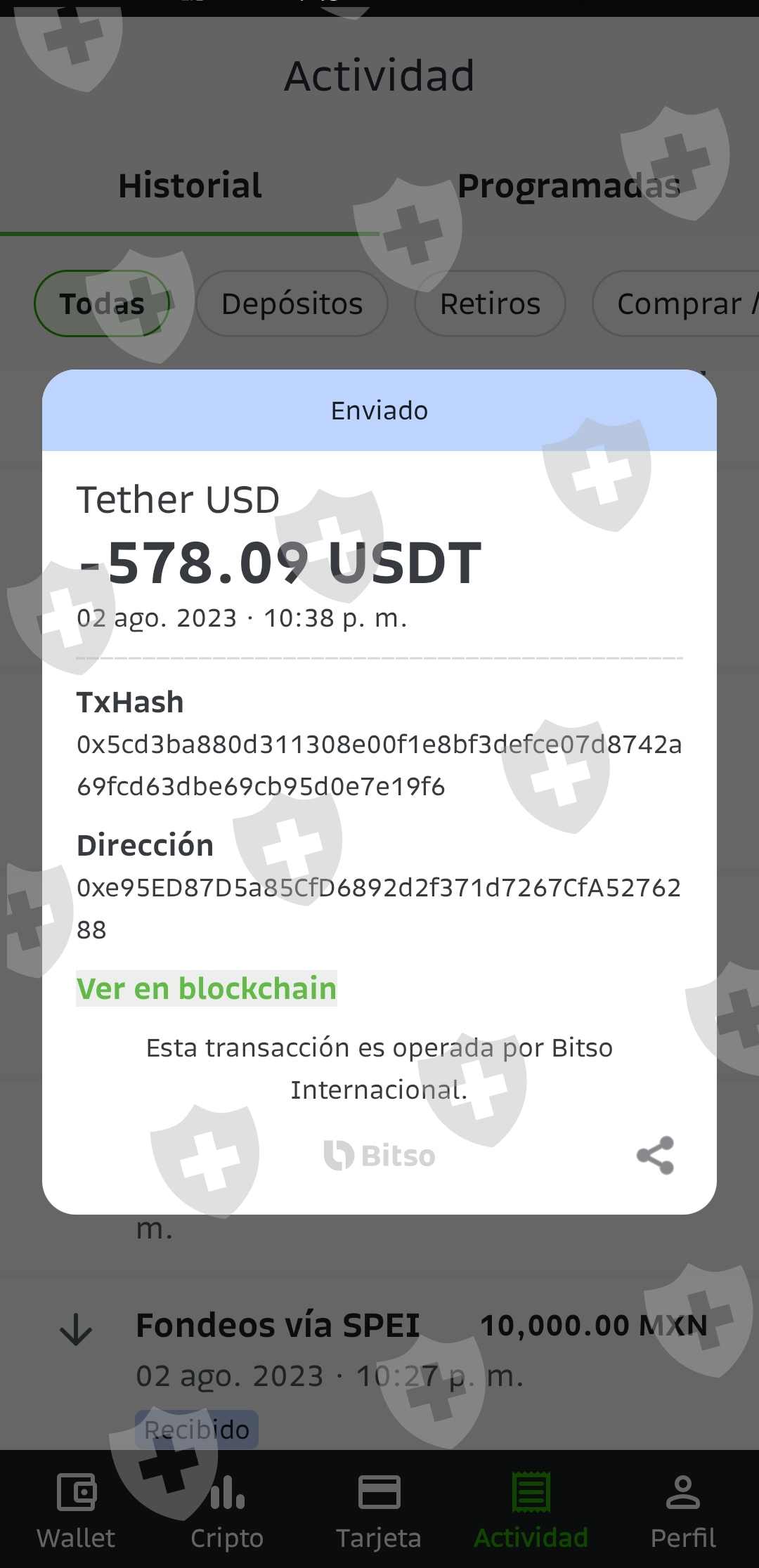Switch to the Programadas tab
The image size is (759, 1568).
(569, 186)
